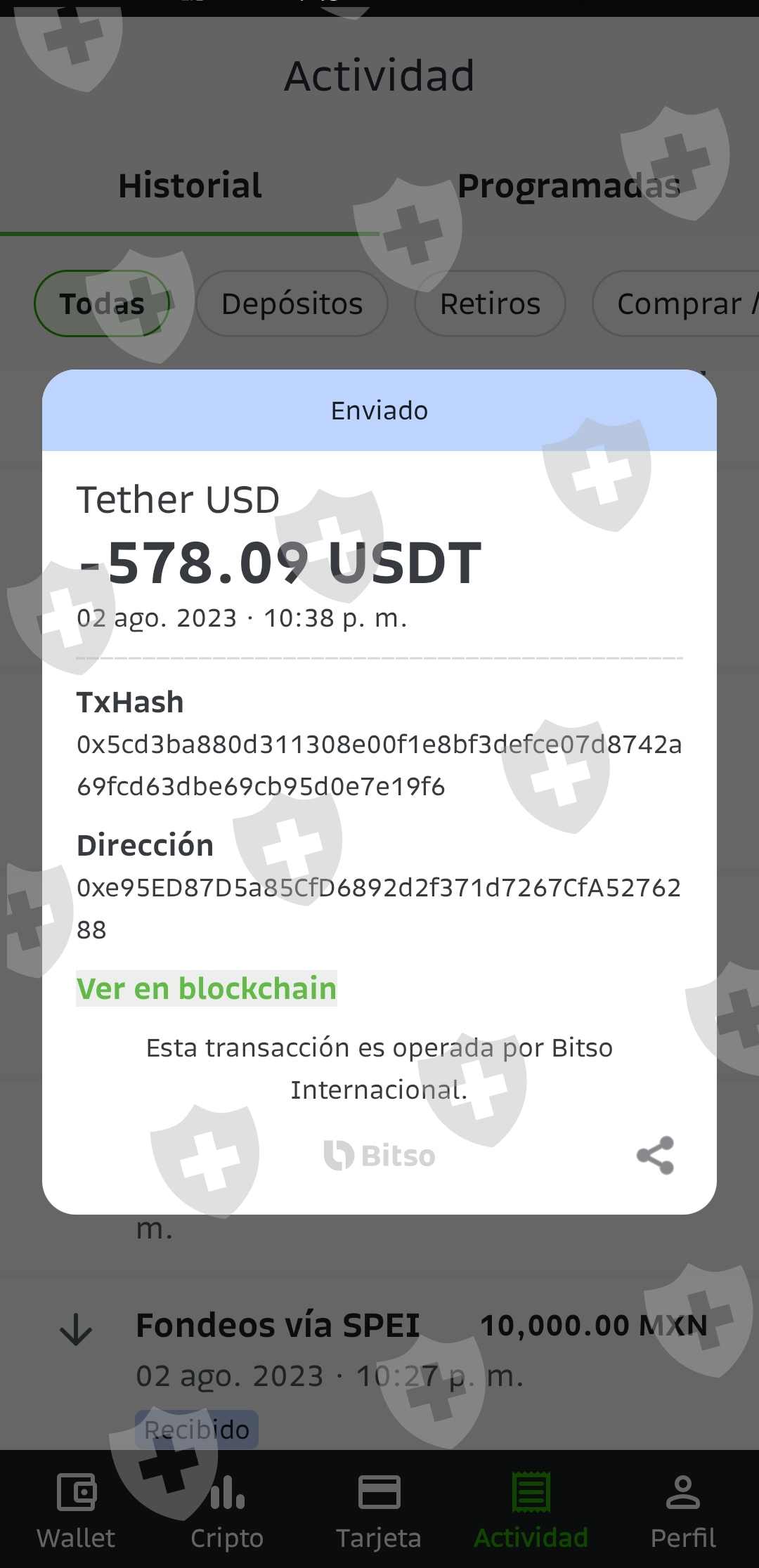Switch to the Programadas tab
The image size is (759, 1568).
(569, 186)
